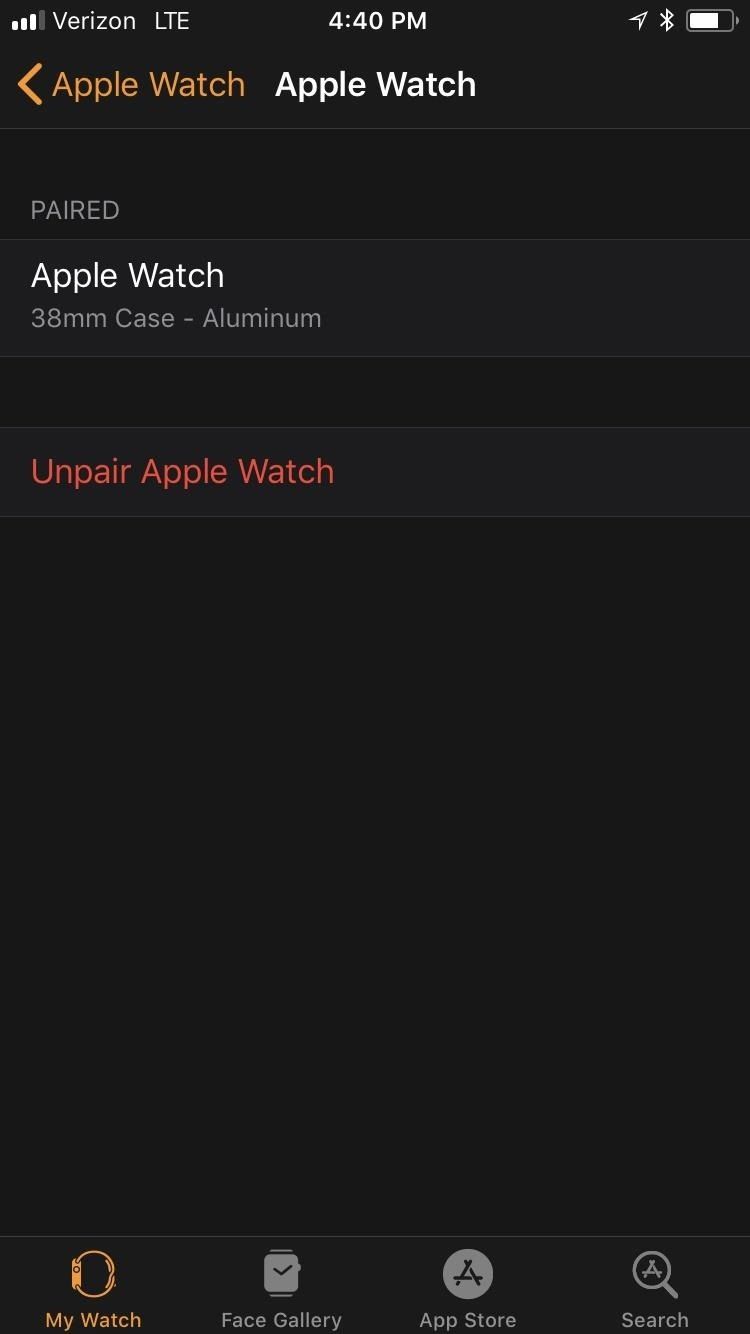Viewport: 750px width, 1334px height.
Task: Tap the Bluetooth icon in status bar
Action: (x=666, y=19)
